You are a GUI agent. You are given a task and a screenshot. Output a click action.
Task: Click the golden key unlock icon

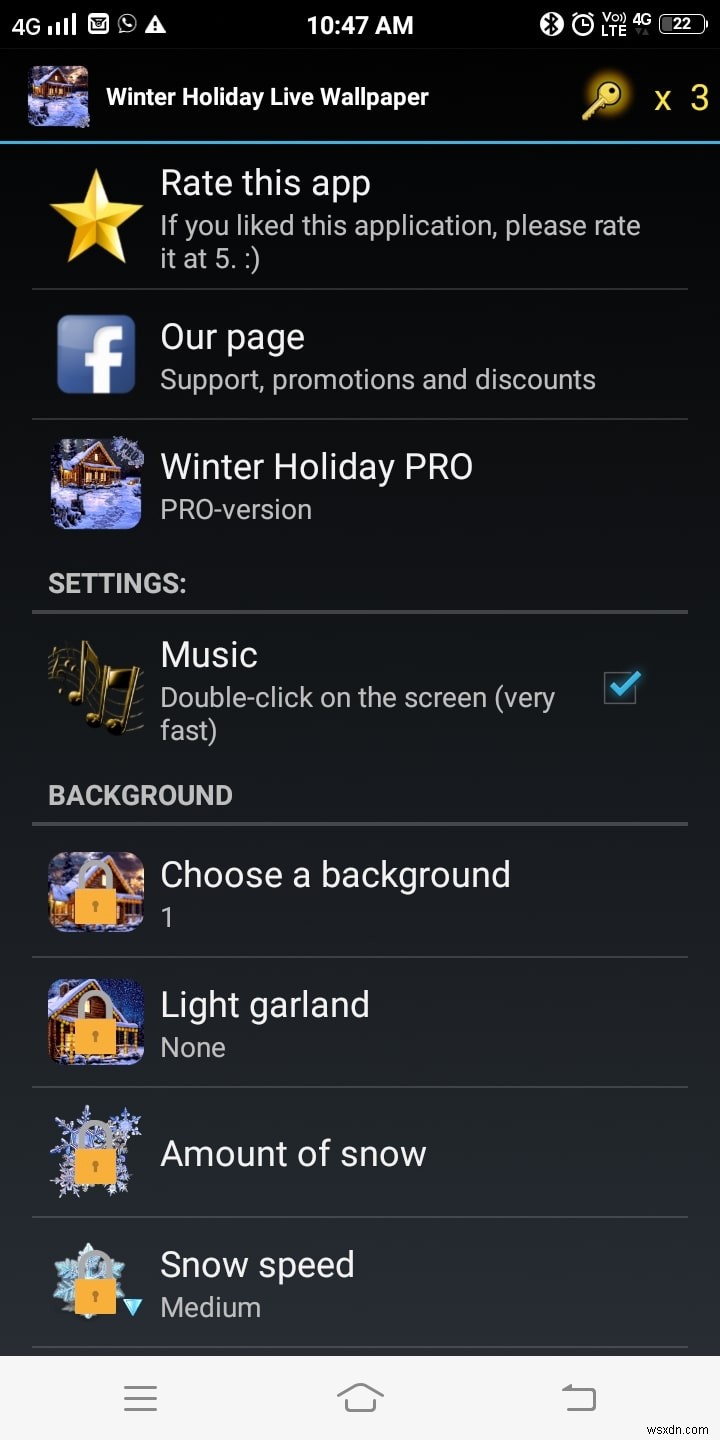605,95
